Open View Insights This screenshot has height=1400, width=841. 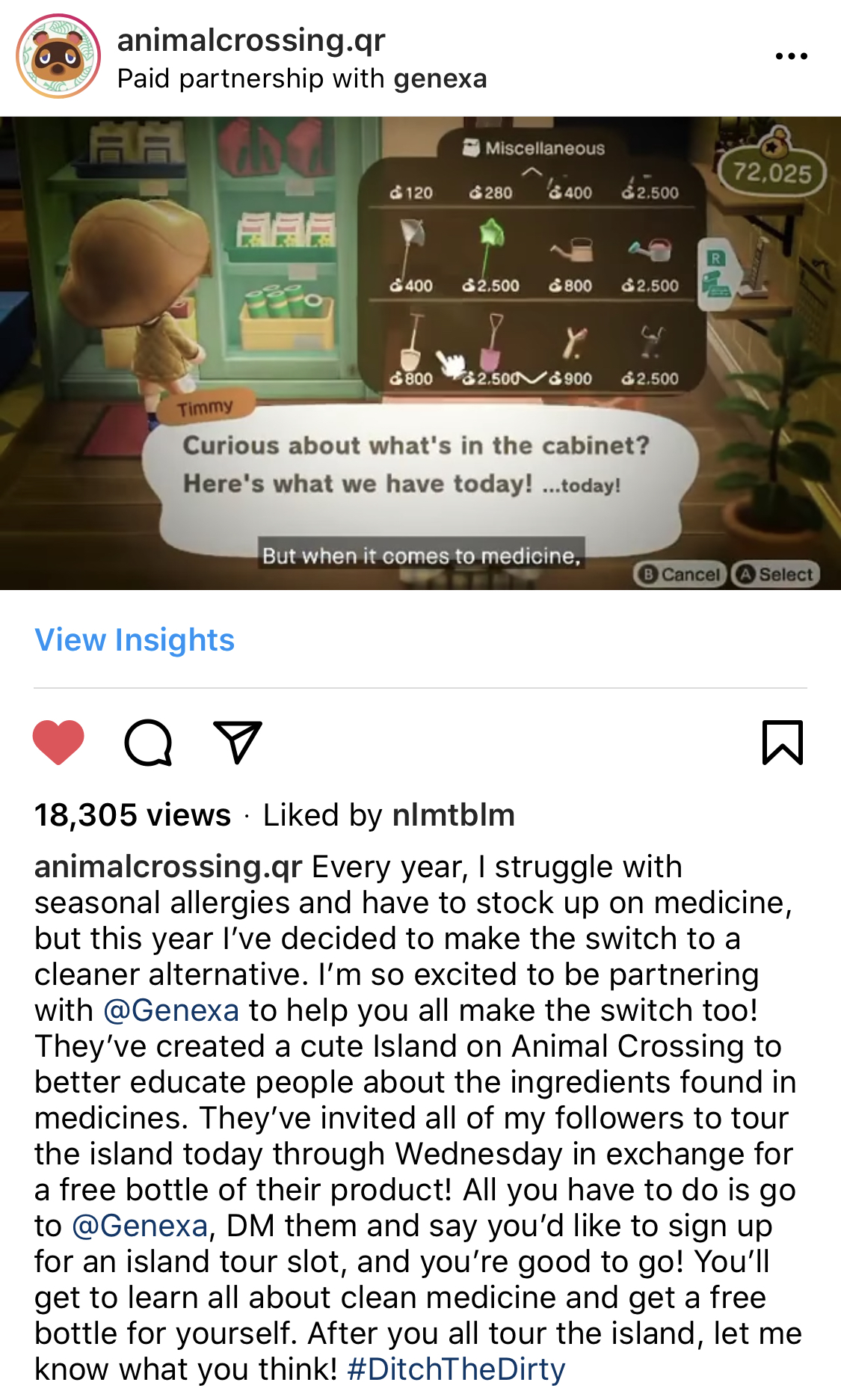pos(135,640)
